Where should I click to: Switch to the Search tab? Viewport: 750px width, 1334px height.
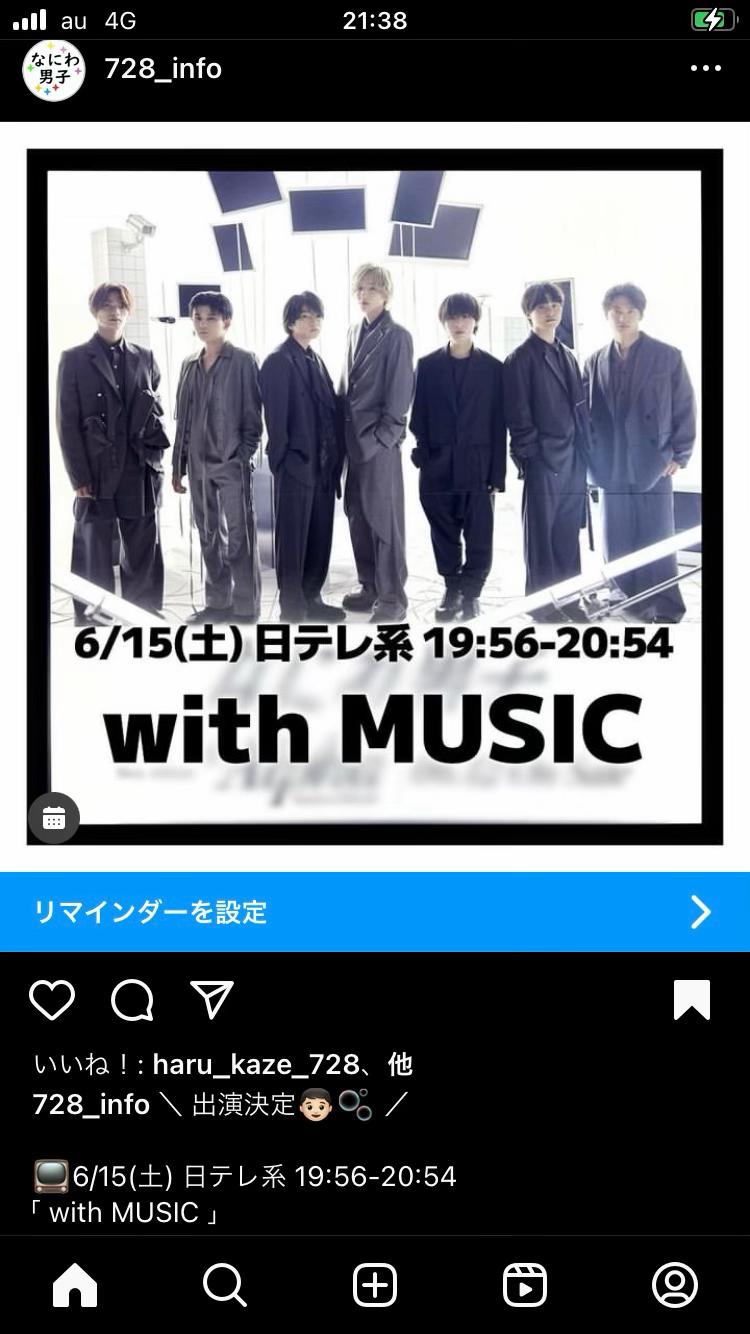[225, 1285]
